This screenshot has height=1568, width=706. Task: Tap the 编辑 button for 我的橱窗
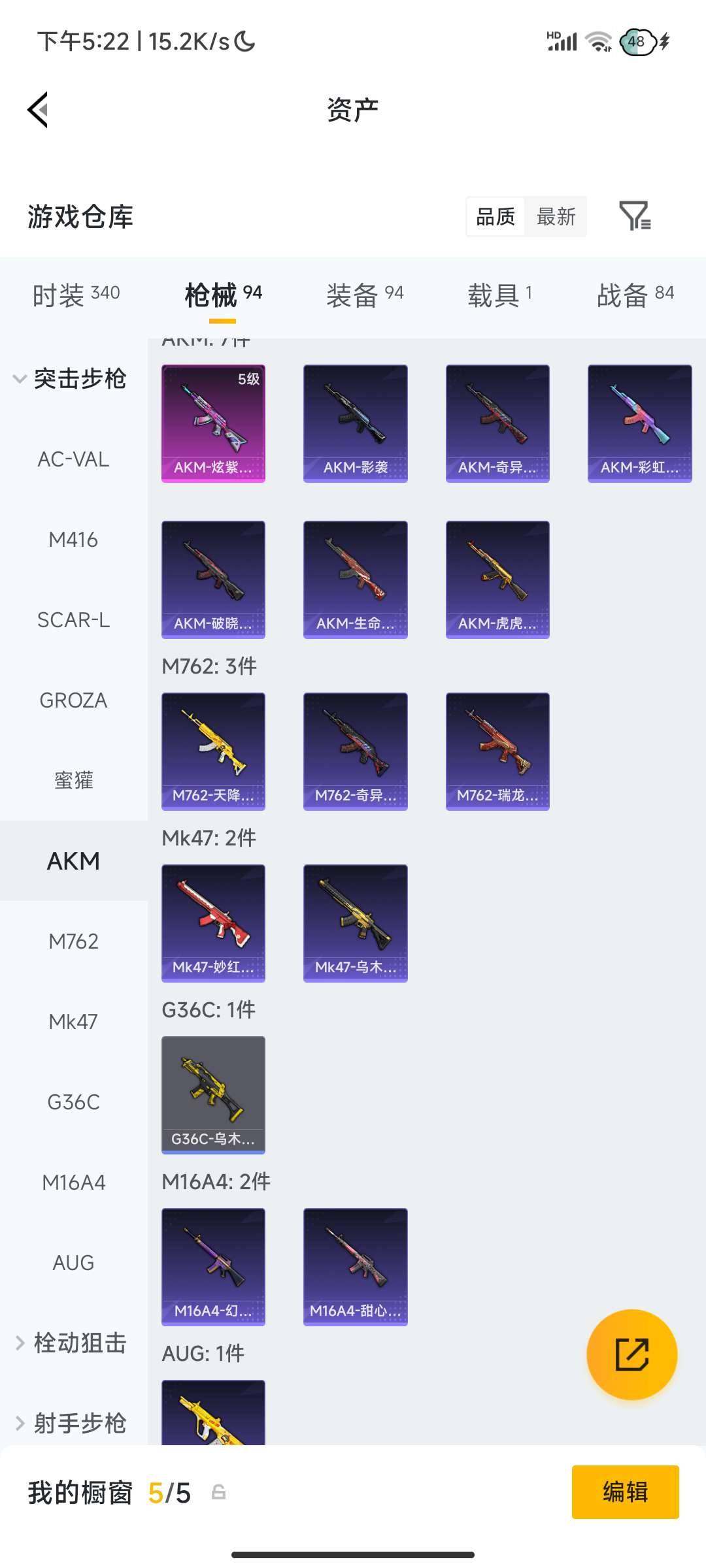(625, 1492)
